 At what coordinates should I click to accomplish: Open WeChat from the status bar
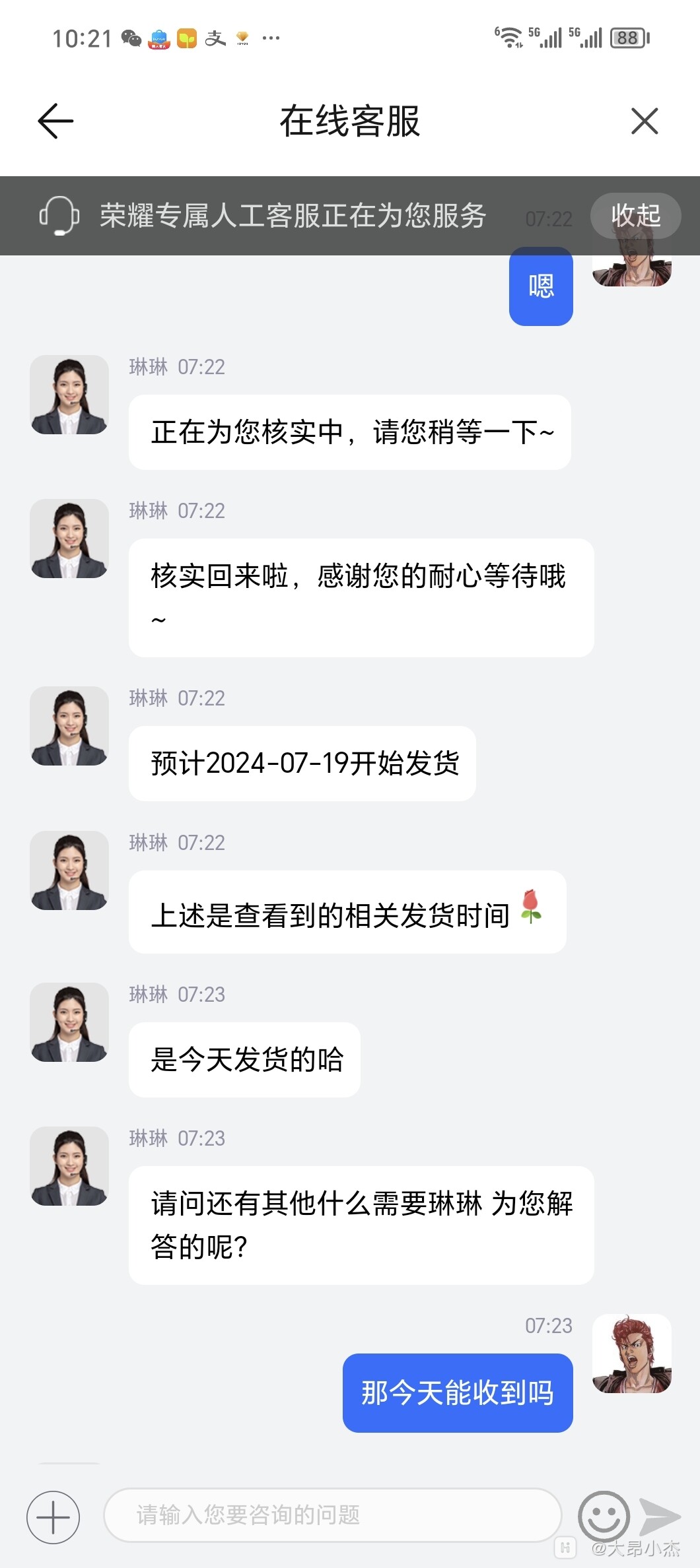tap(132, 38)
